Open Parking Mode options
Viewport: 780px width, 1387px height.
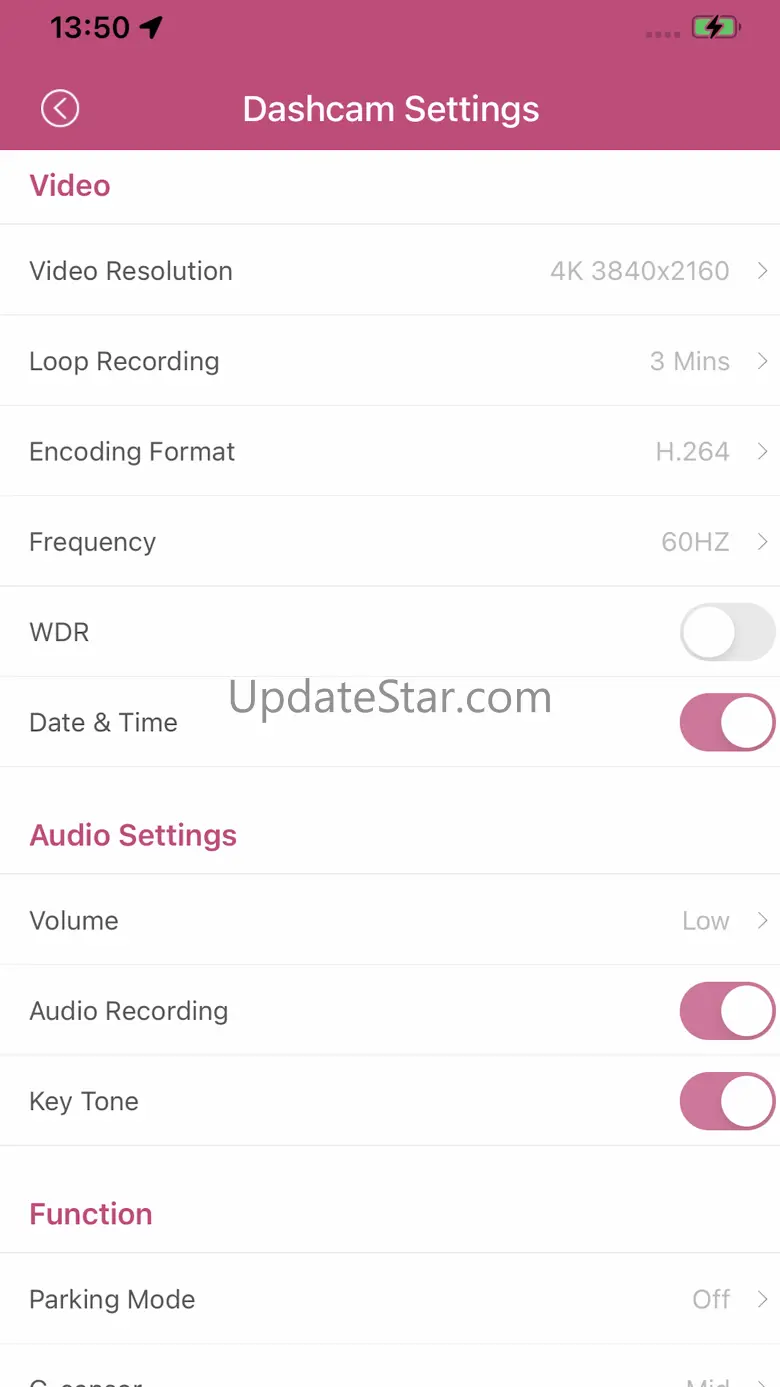(x=390, y=1299)
